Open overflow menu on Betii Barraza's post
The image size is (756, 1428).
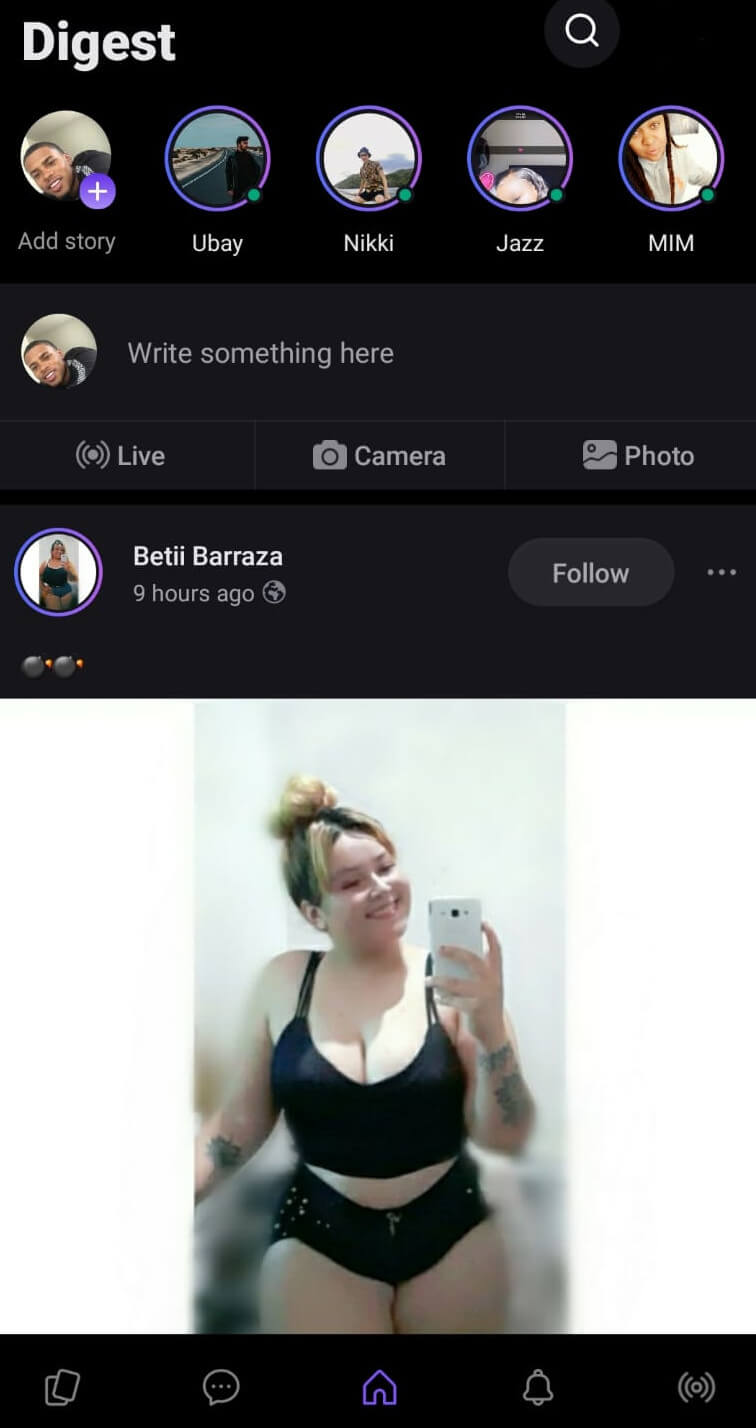coord(721,573)
